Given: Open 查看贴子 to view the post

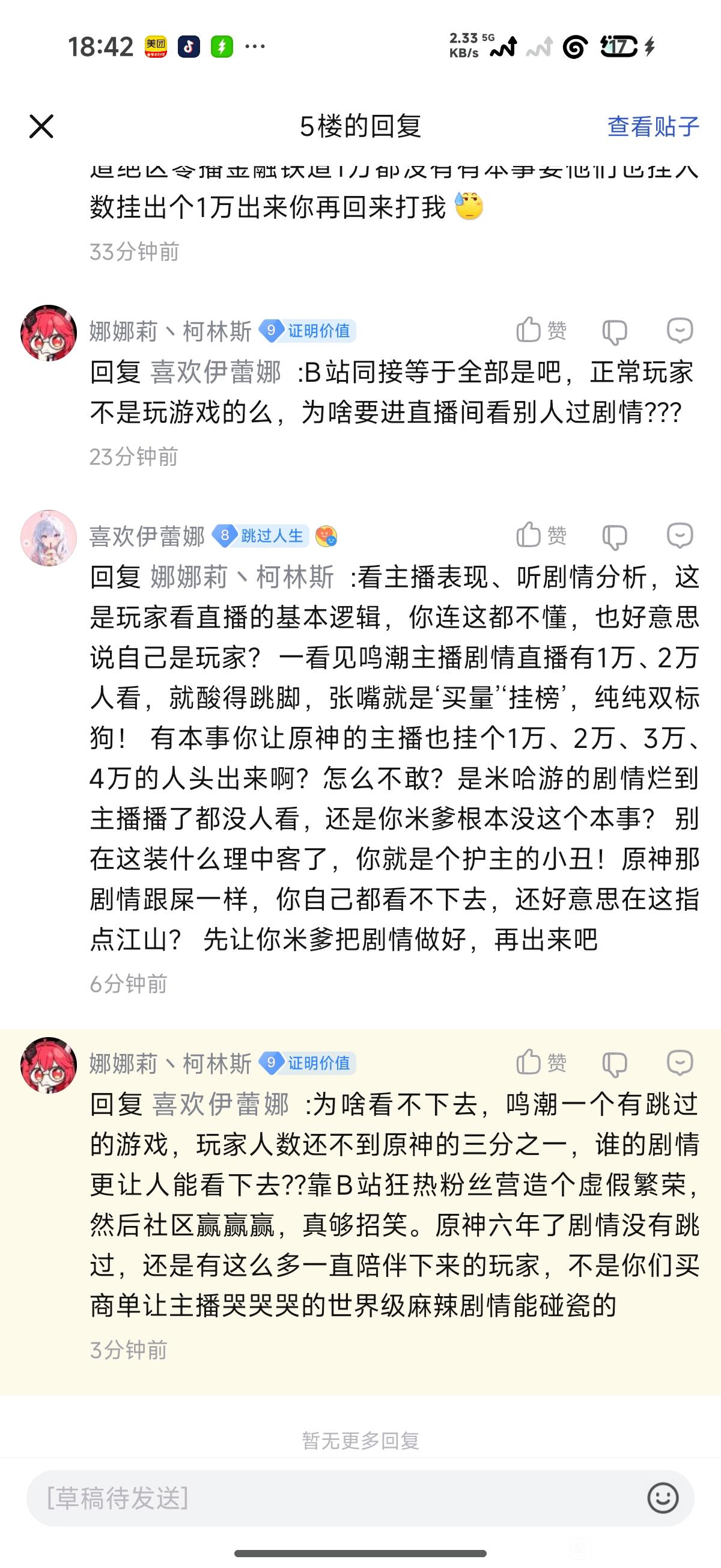Looking at the screenshot, I should pos(653,127).
